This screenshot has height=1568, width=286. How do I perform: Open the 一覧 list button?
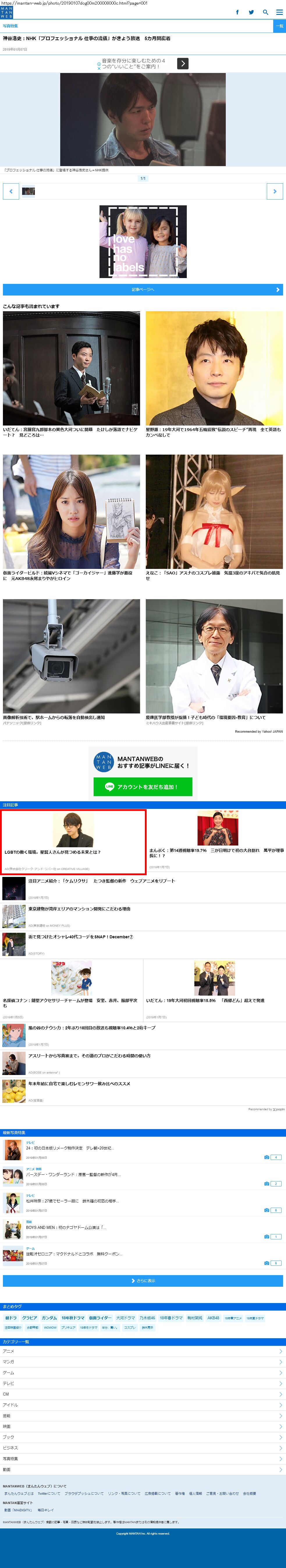279,26
